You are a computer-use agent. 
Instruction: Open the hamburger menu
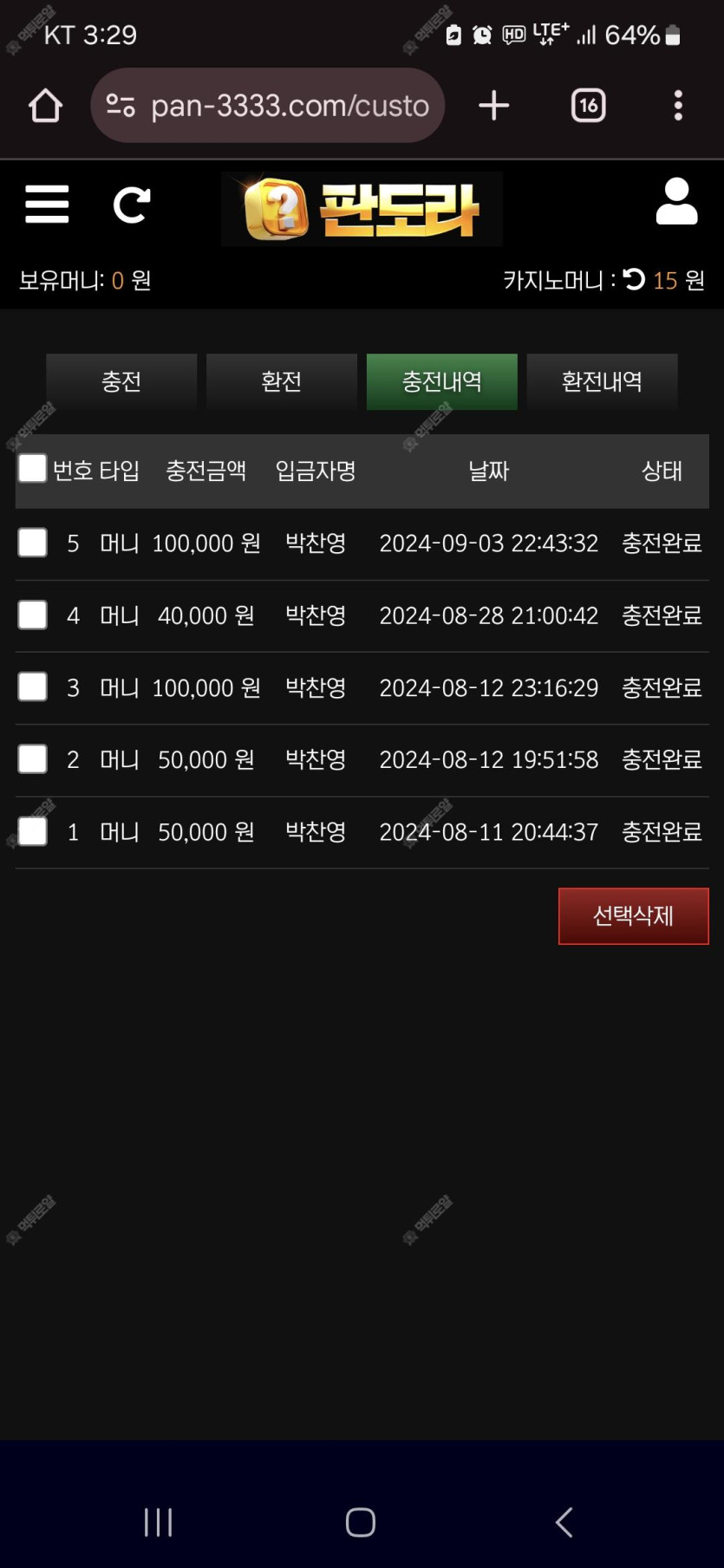tap(47, 205)
